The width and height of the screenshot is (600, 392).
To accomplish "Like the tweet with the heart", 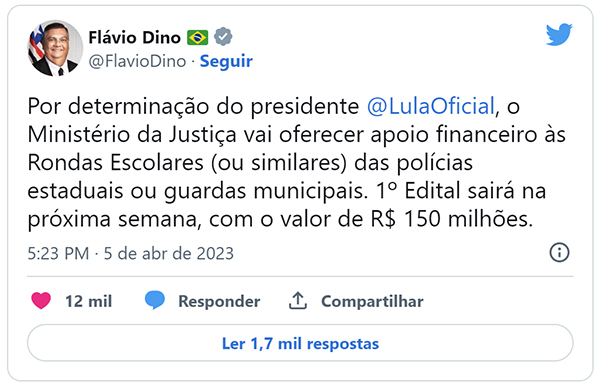I will (x=41, y=301).
